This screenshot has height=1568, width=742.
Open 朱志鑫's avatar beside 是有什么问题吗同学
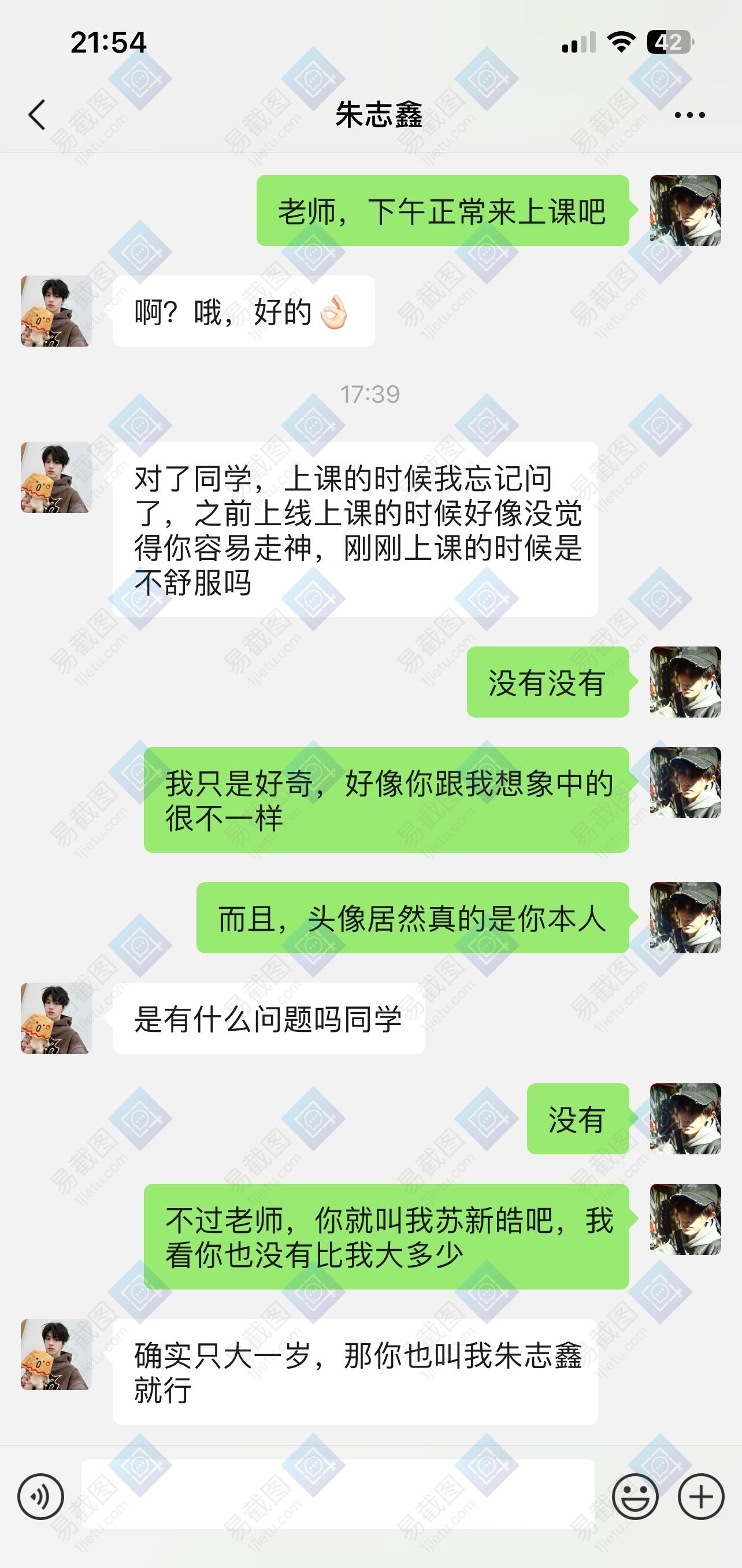click(x=56, y=1018)
